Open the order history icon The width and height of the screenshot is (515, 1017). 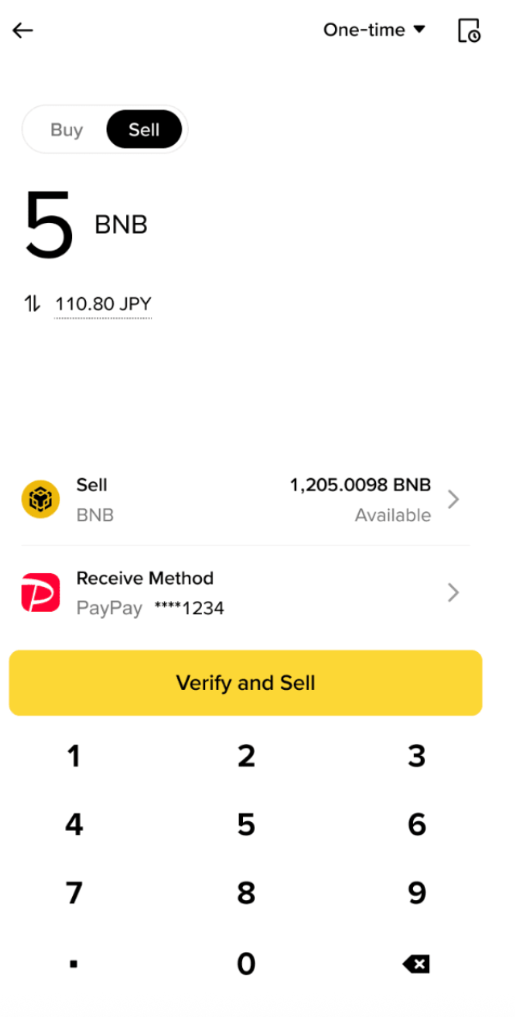(x=468, y=30)
